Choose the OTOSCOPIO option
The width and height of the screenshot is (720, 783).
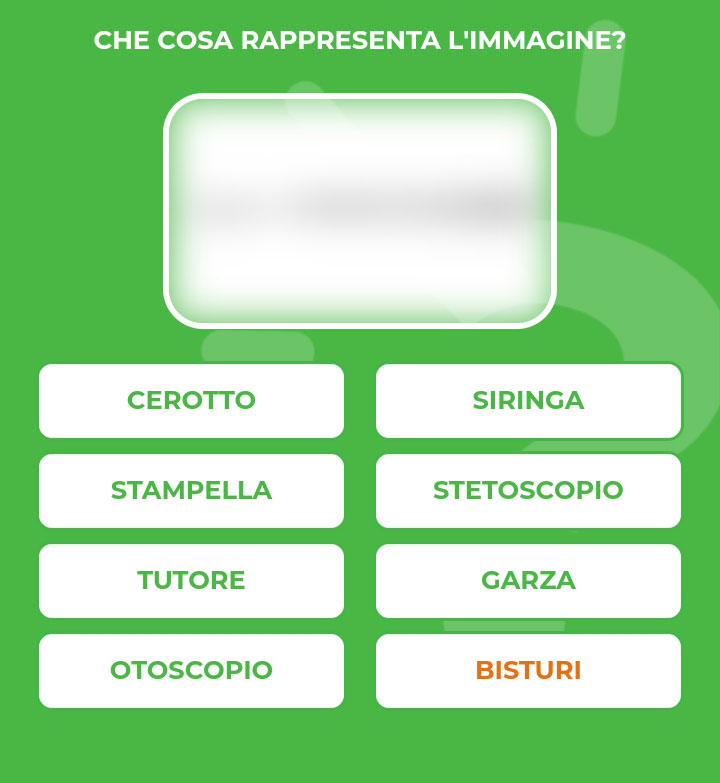191,670
